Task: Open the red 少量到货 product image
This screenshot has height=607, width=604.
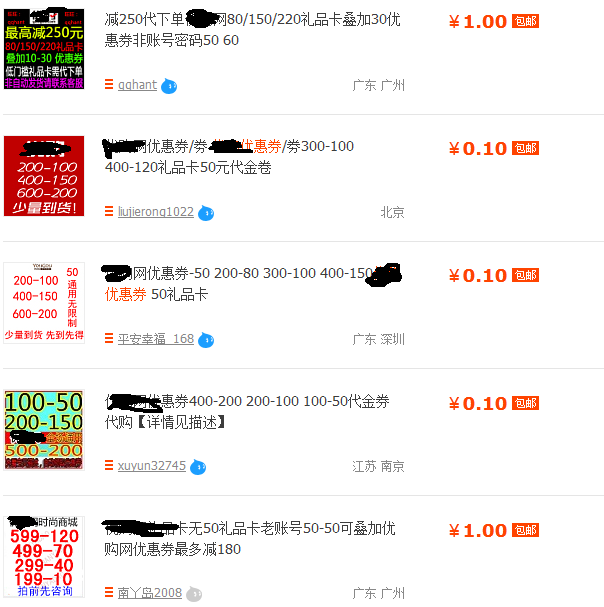Action: [44, 176]
